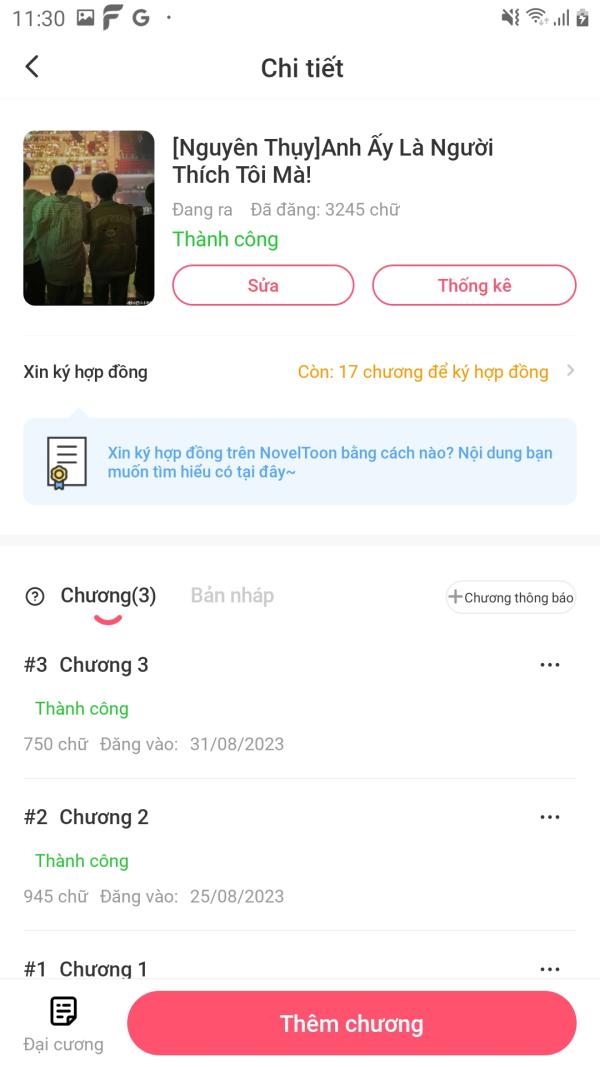This screenshot has width=600, height=1067.
Task: Select the Chương(3) tab
Action: pos(108,595)
